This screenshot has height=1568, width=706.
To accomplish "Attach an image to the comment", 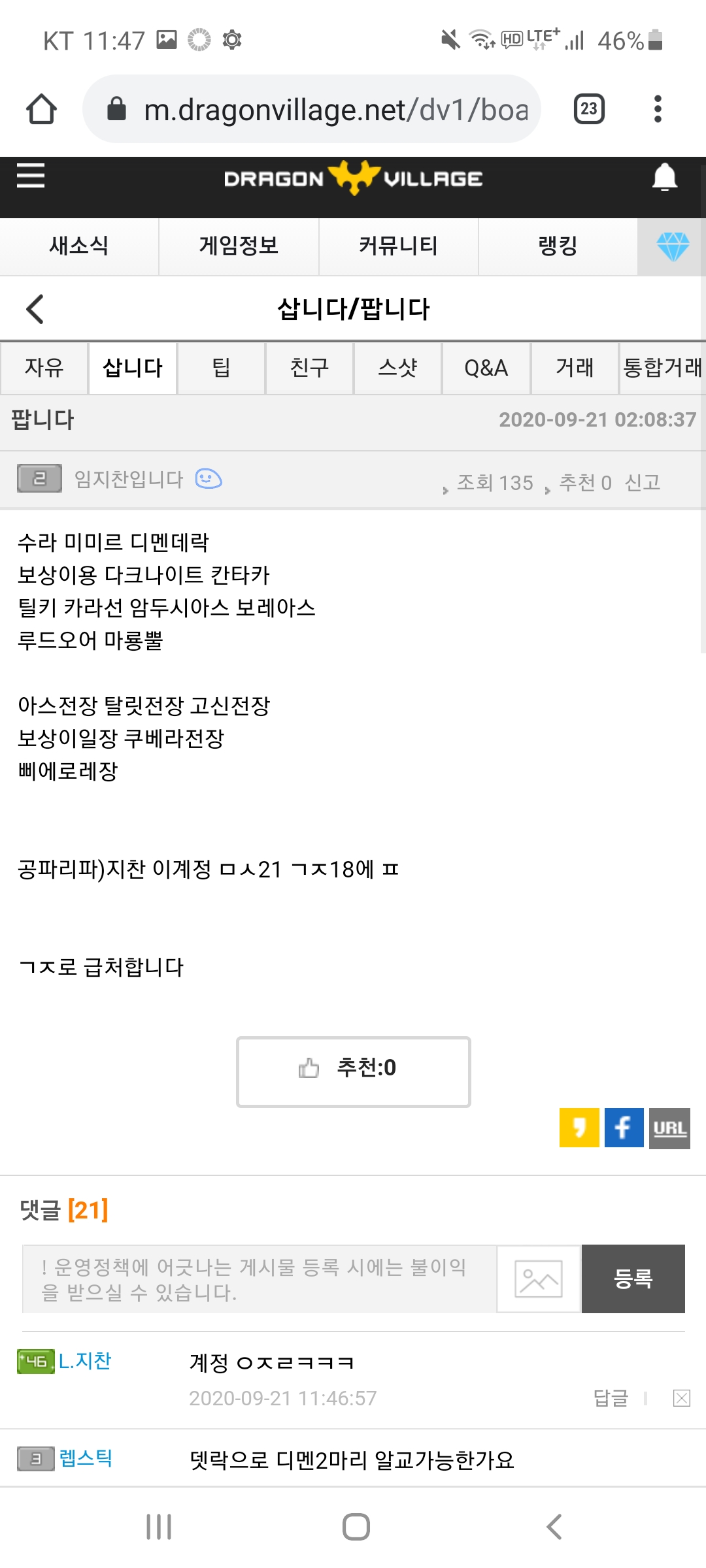I will 539,1279.
